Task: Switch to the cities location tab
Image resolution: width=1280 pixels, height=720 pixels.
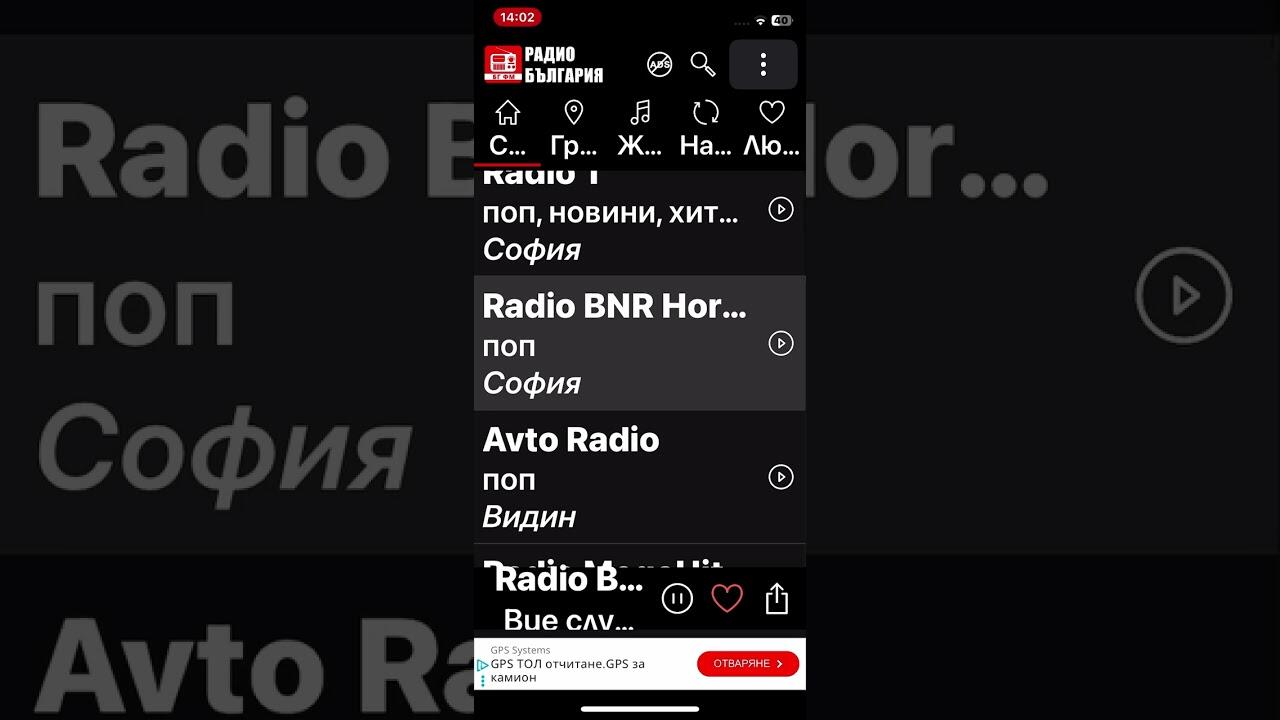Action: click(574, 128)
